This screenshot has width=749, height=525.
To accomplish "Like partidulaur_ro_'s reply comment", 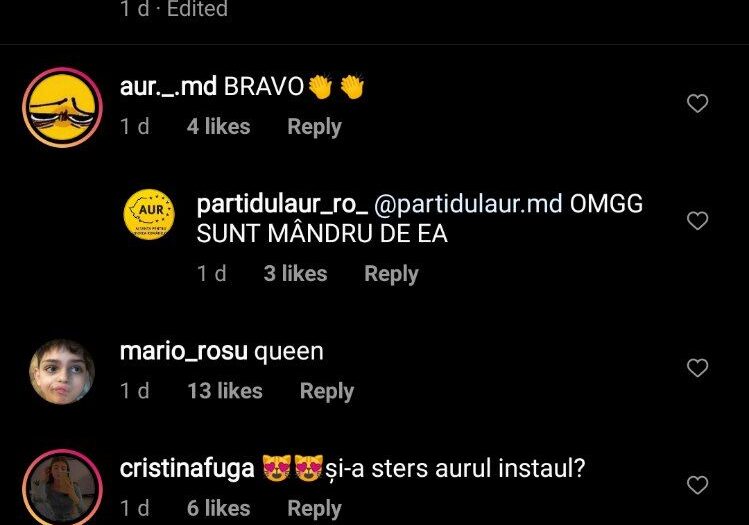I will click(697, 221).
